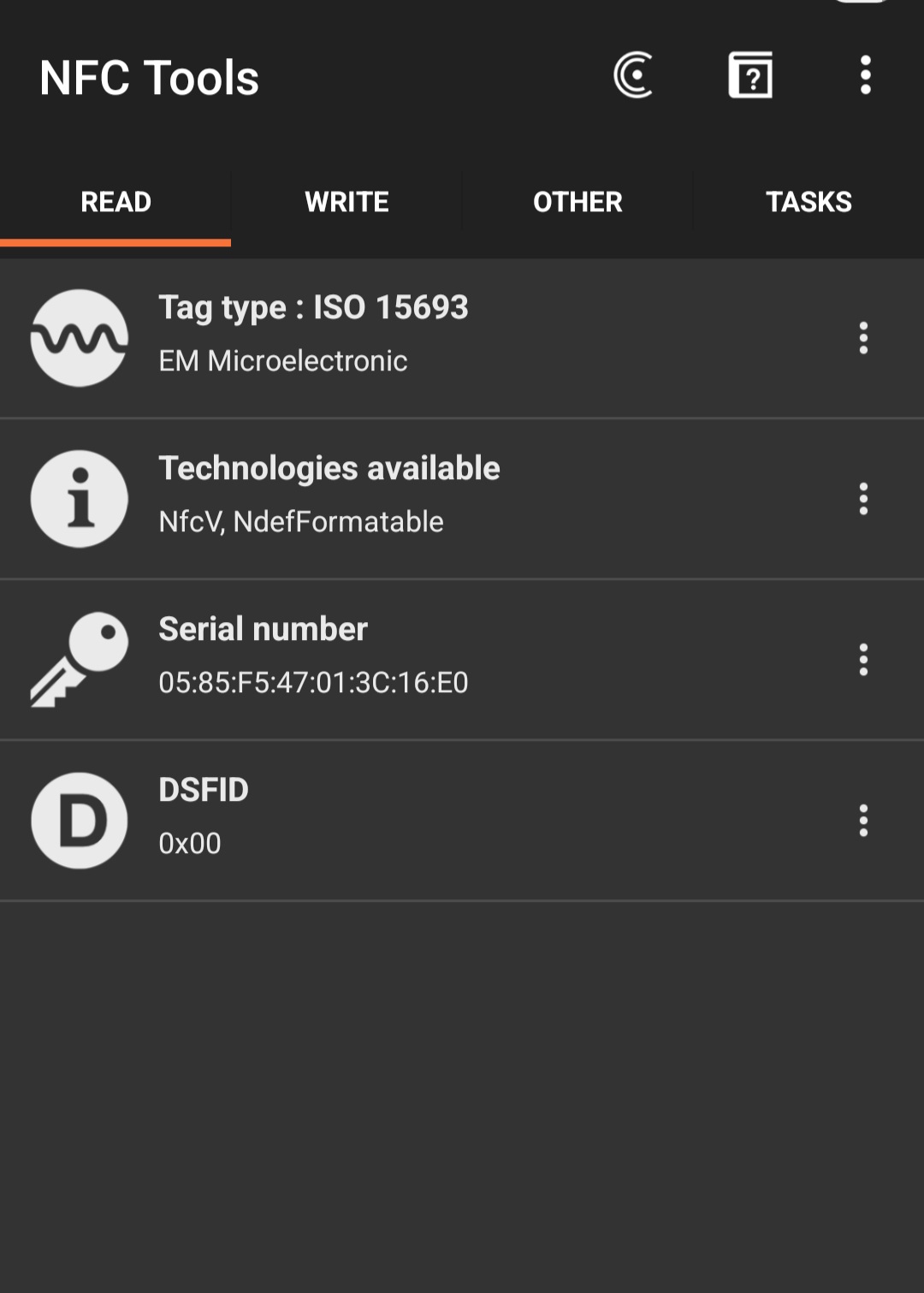Open the contactless wave icon in app bar
The width and height of the screenshot is (924, 1293).
point(633,75)
